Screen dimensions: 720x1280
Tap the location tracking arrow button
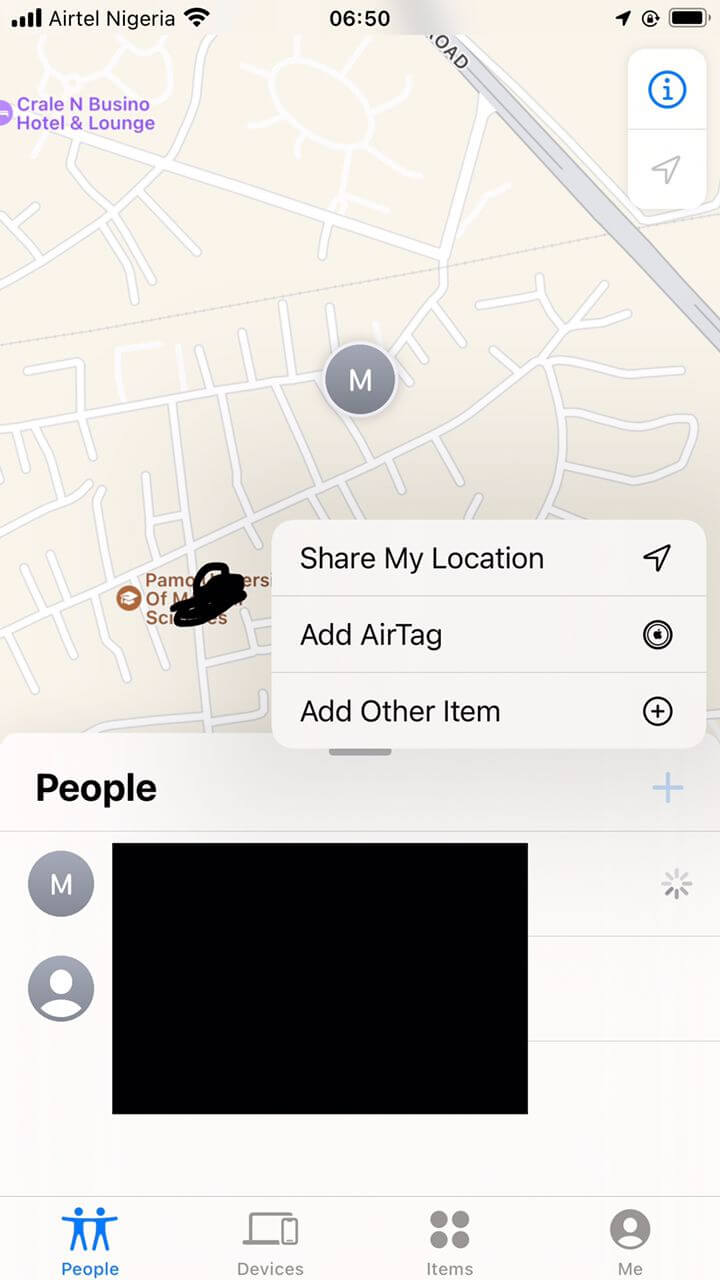(666, 169)
